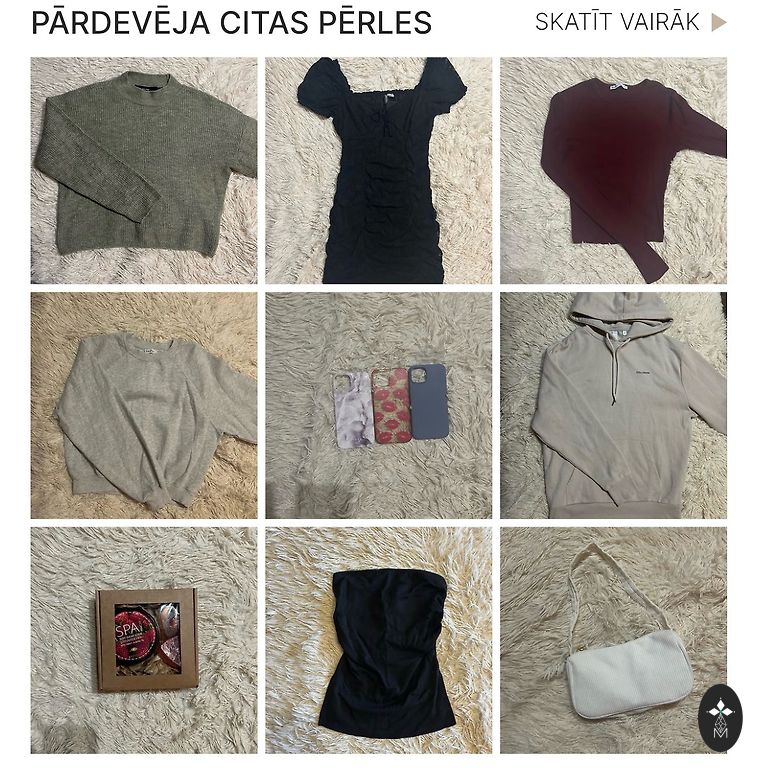
Task: Open the green knit sweater listing
Action: tap(143, 170)
